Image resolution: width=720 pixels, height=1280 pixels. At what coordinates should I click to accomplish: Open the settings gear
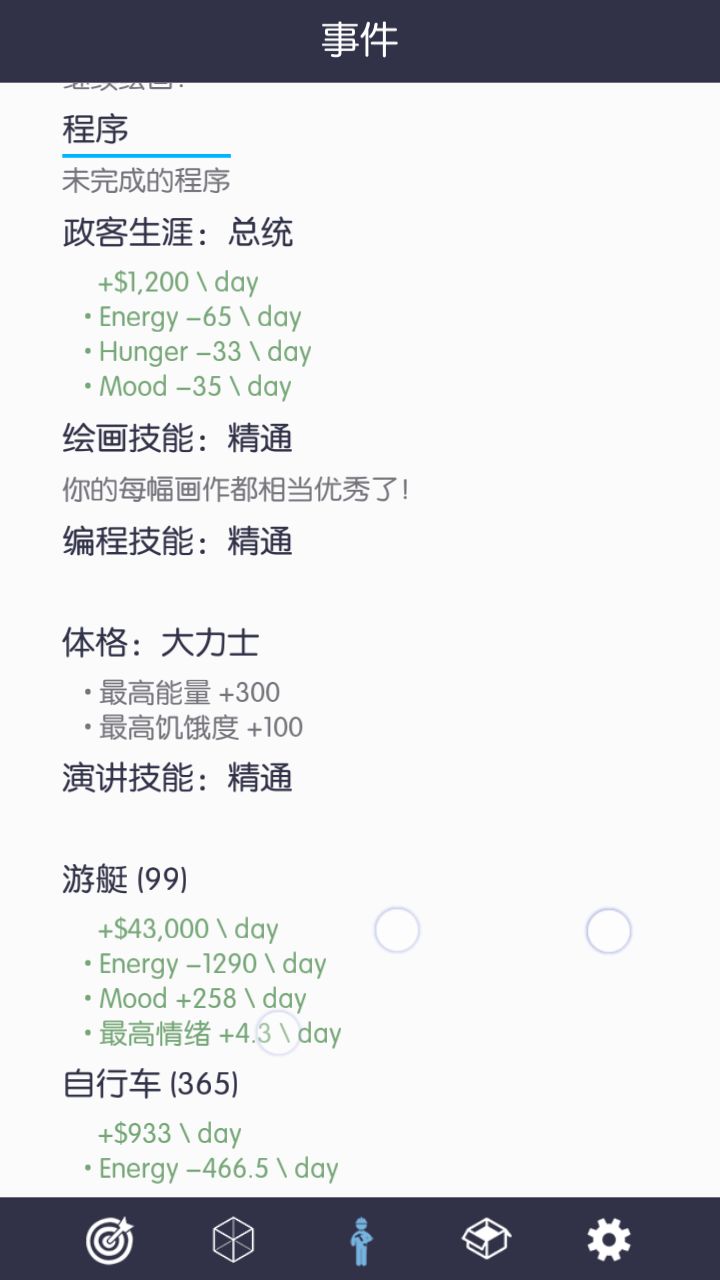[x=609, y=1241]
